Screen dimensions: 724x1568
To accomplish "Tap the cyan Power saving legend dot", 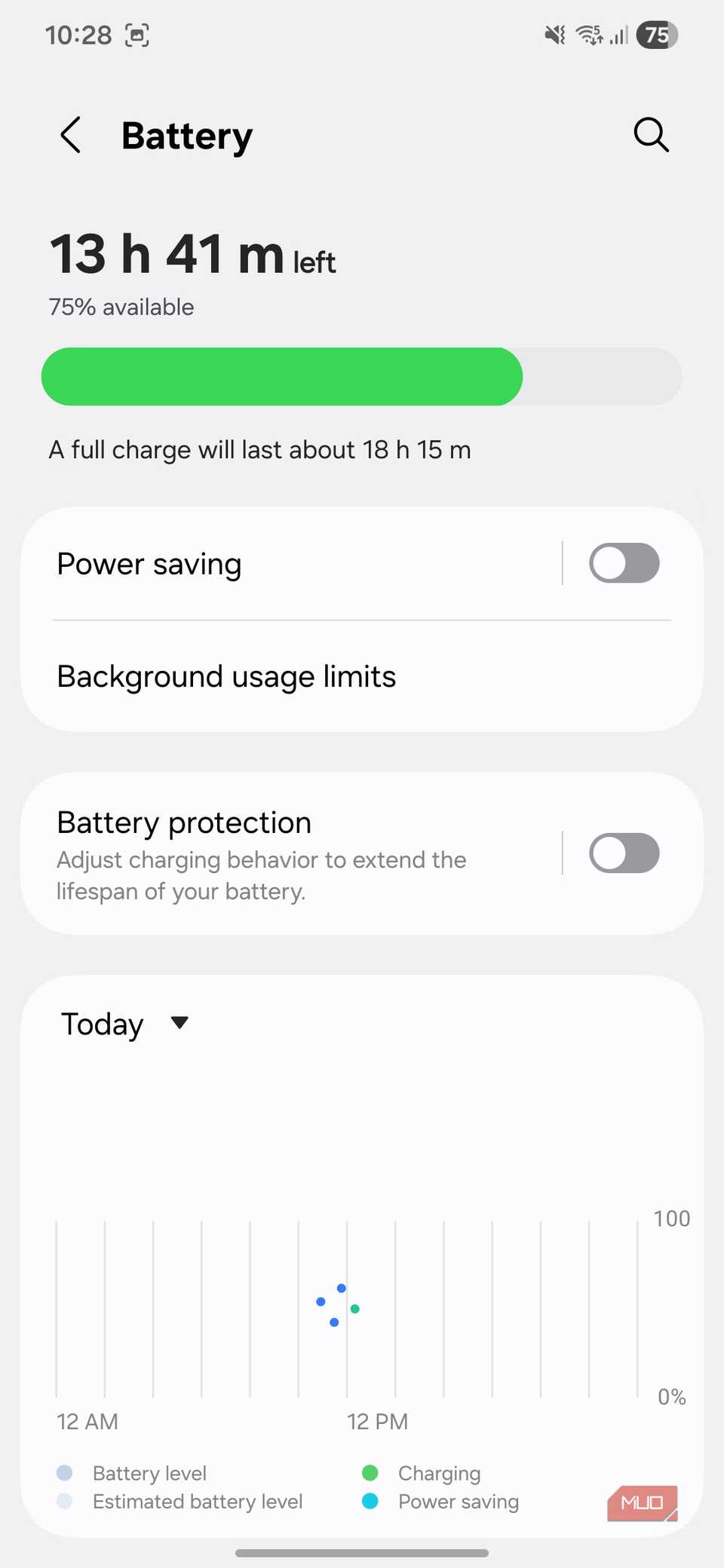I will pyautogui.click(x=370, y=1502).
